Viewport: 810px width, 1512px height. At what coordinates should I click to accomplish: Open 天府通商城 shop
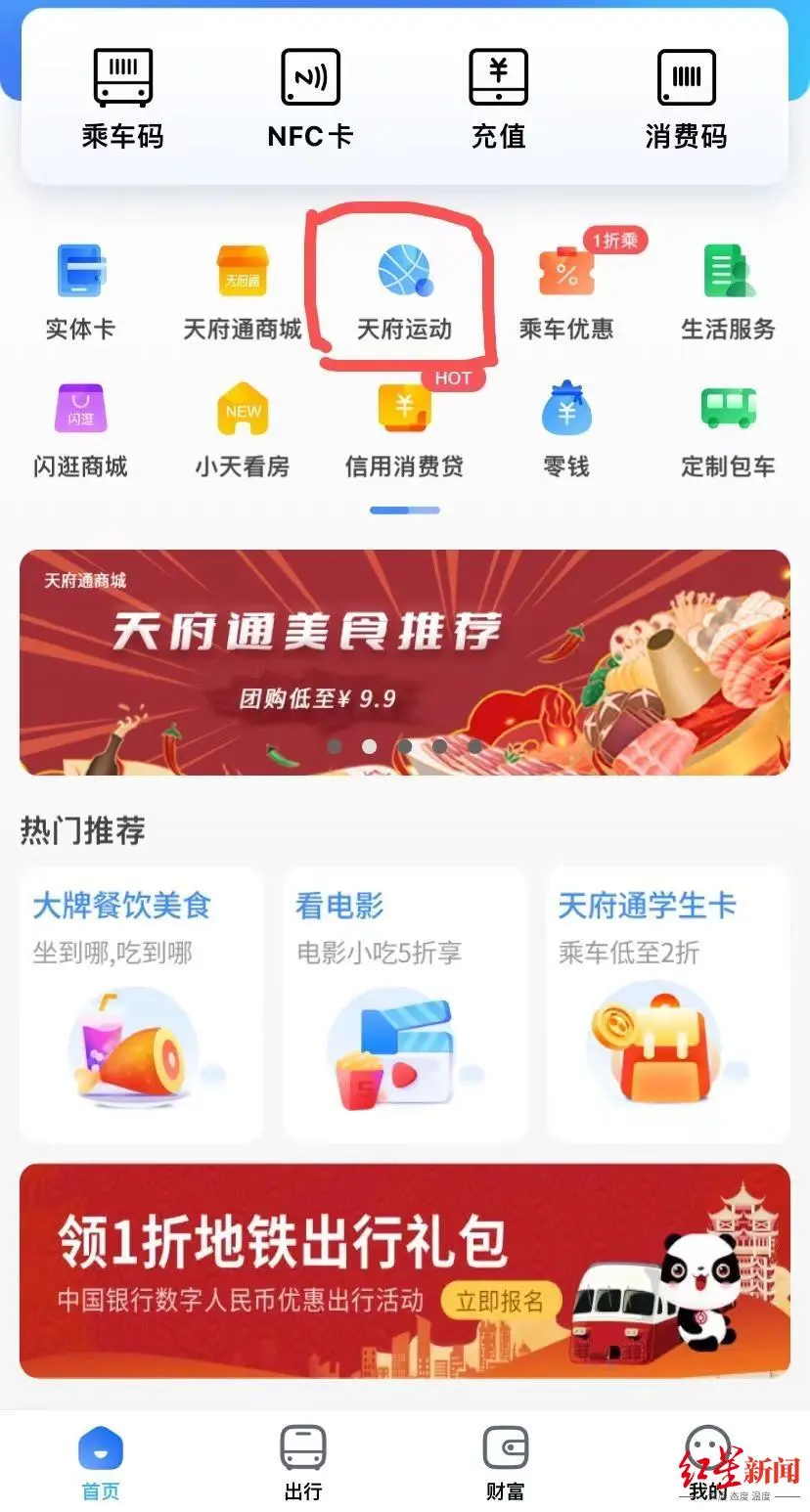click(242, 289)
